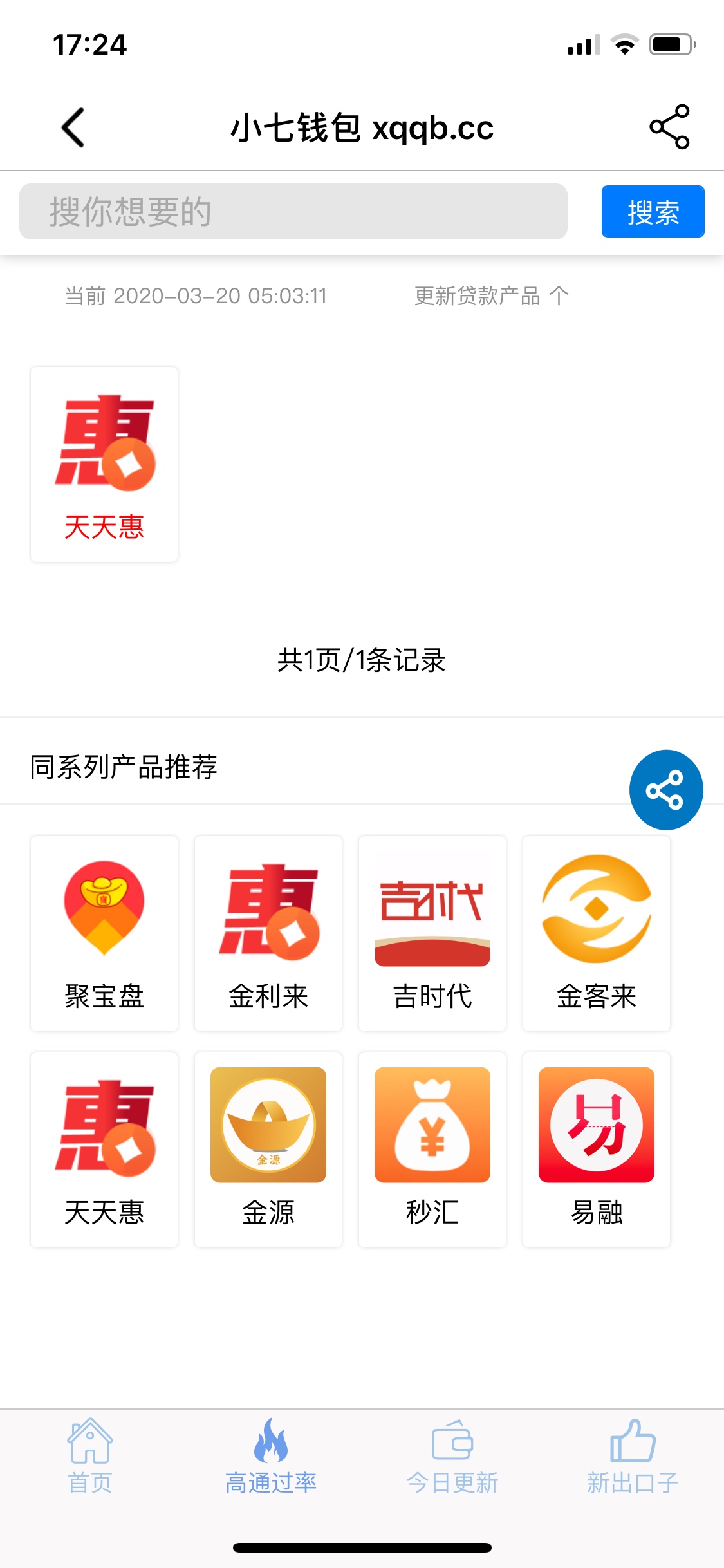
Task: Go to the 今日更新 tab
Action: click(452, 1456)
